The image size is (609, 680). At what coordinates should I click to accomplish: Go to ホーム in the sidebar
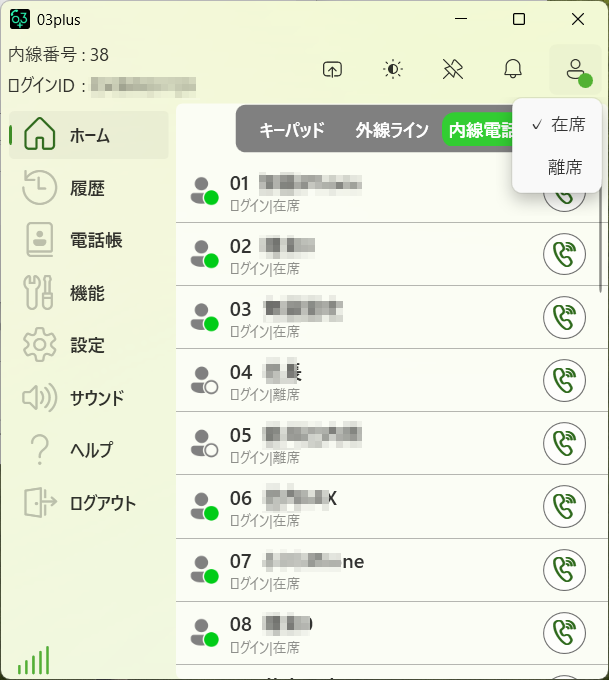click(89, 135)
